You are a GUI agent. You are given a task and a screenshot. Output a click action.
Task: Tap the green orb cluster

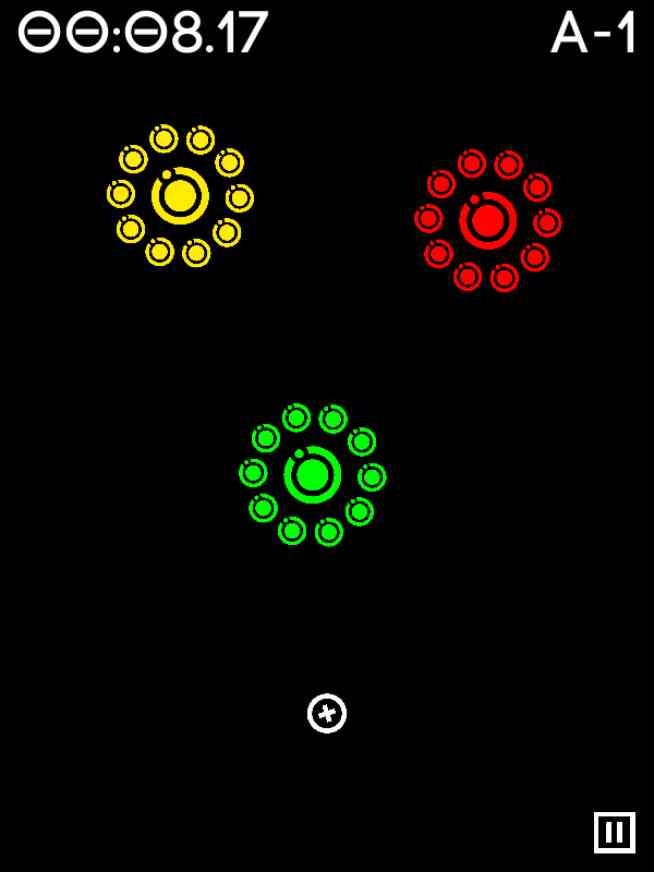pos(312,474)
